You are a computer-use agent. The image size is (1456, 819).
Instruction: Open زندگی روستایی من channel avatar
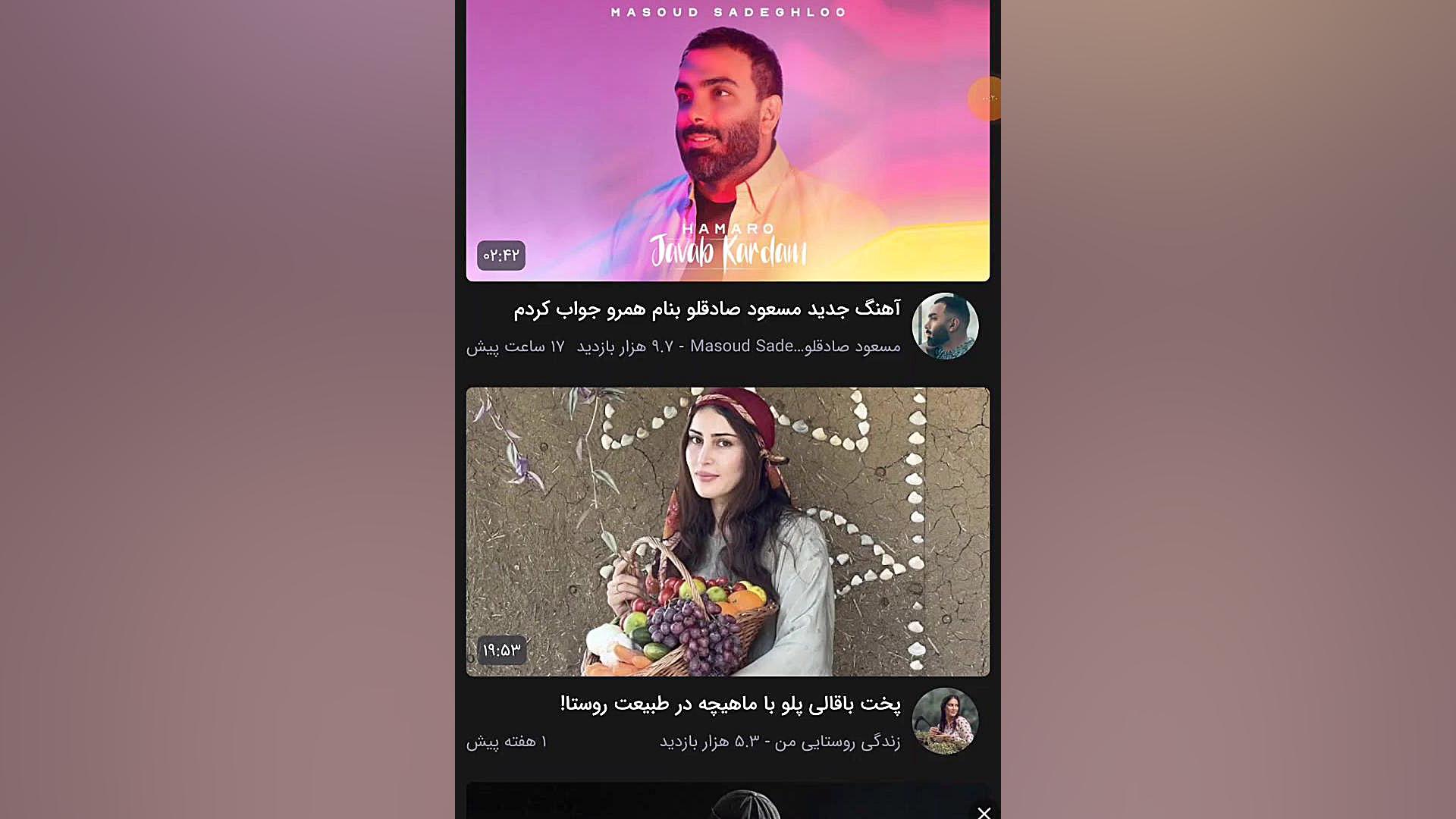point(944,720)
